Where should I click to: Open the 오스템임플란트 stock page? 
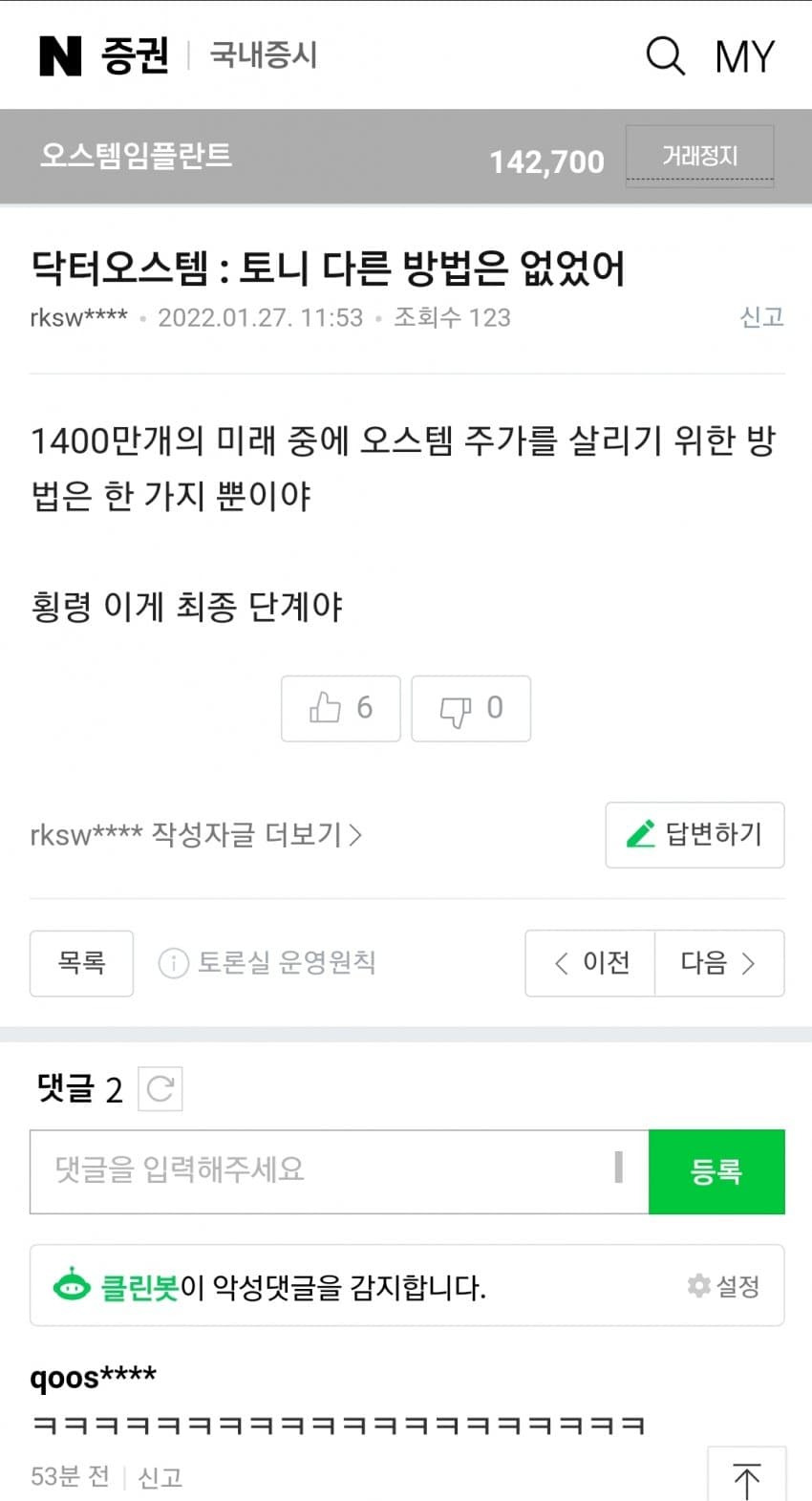[136, 155]
